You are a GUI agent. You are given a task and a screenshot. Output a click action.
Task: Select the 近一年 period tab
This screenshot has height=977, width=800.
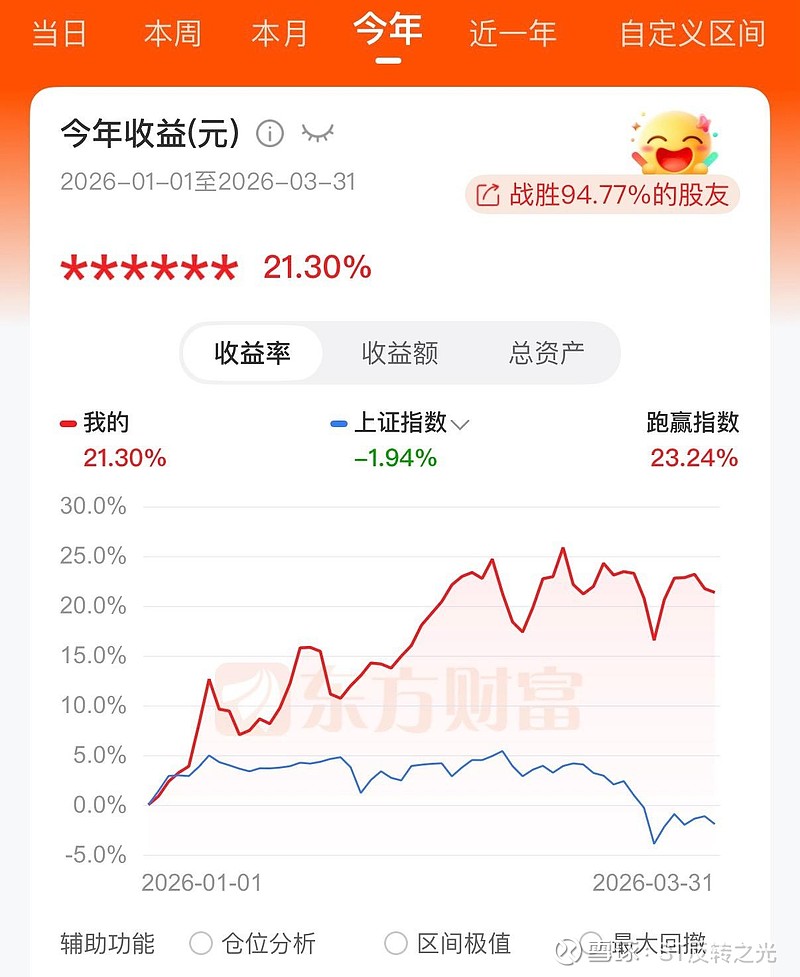(x=515, y=33)
